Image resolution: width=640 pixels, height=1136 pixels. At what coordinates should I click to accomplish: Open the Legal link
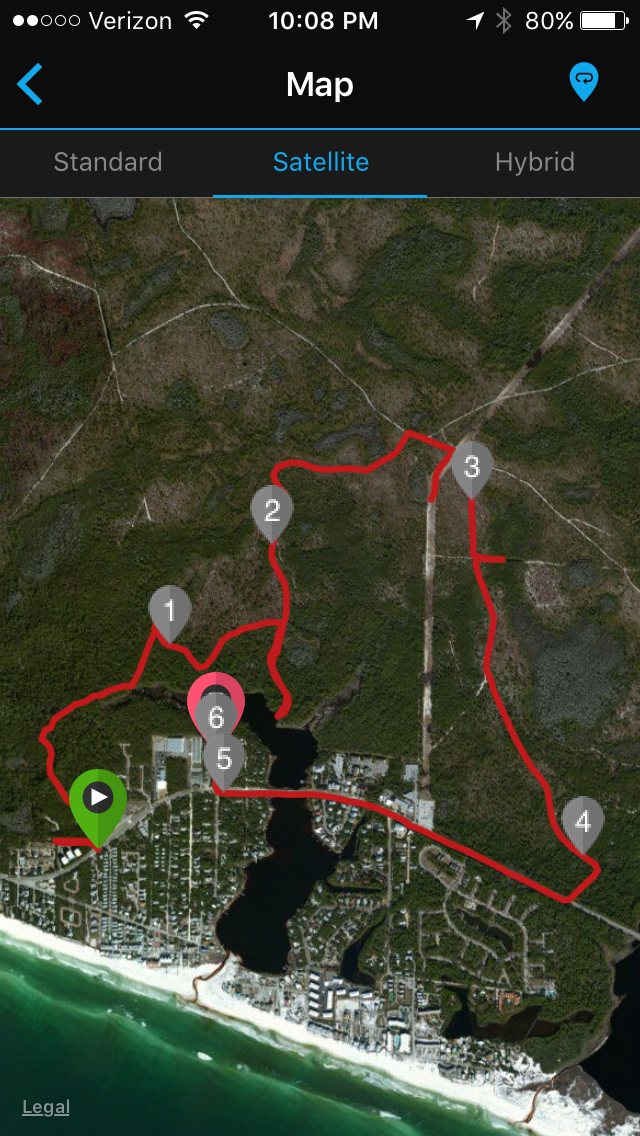point(46,1107)
